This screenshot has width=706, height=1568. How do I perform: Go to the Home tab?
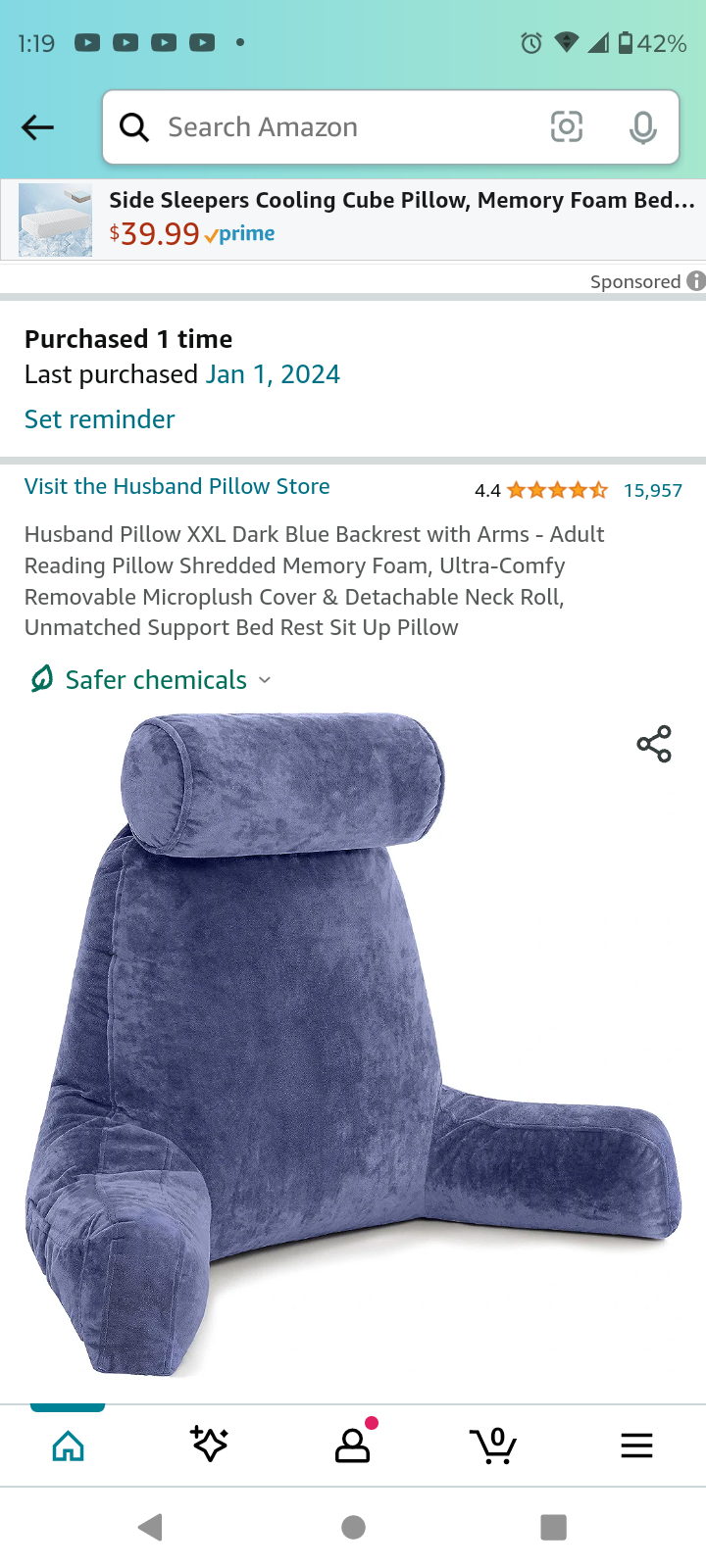[68, 1445]
